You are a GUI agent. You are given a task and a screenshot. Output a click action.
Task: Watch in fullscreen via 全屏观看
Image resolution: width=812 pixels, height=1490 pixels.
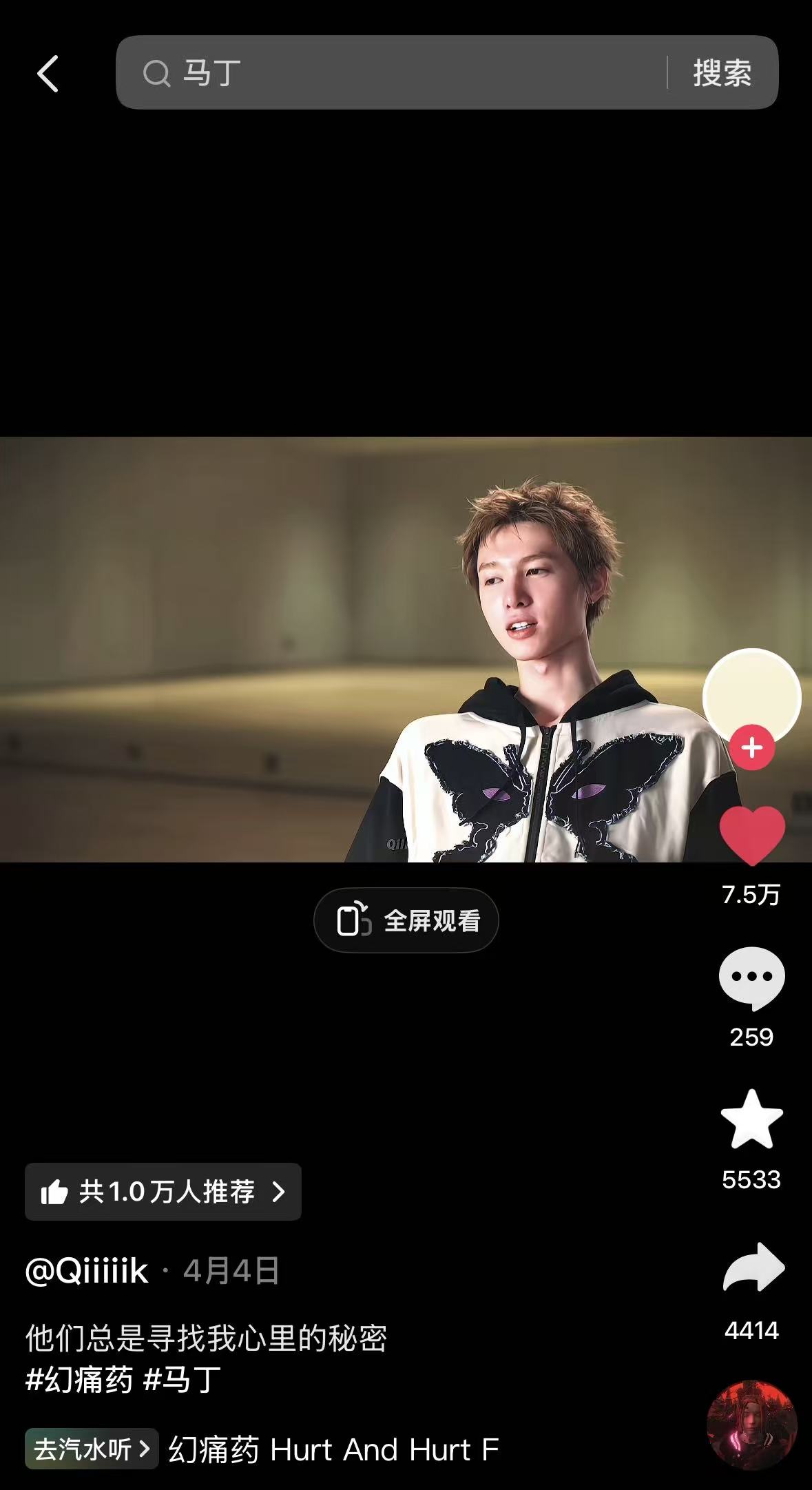pyautogui.click(x=406, y=920)
